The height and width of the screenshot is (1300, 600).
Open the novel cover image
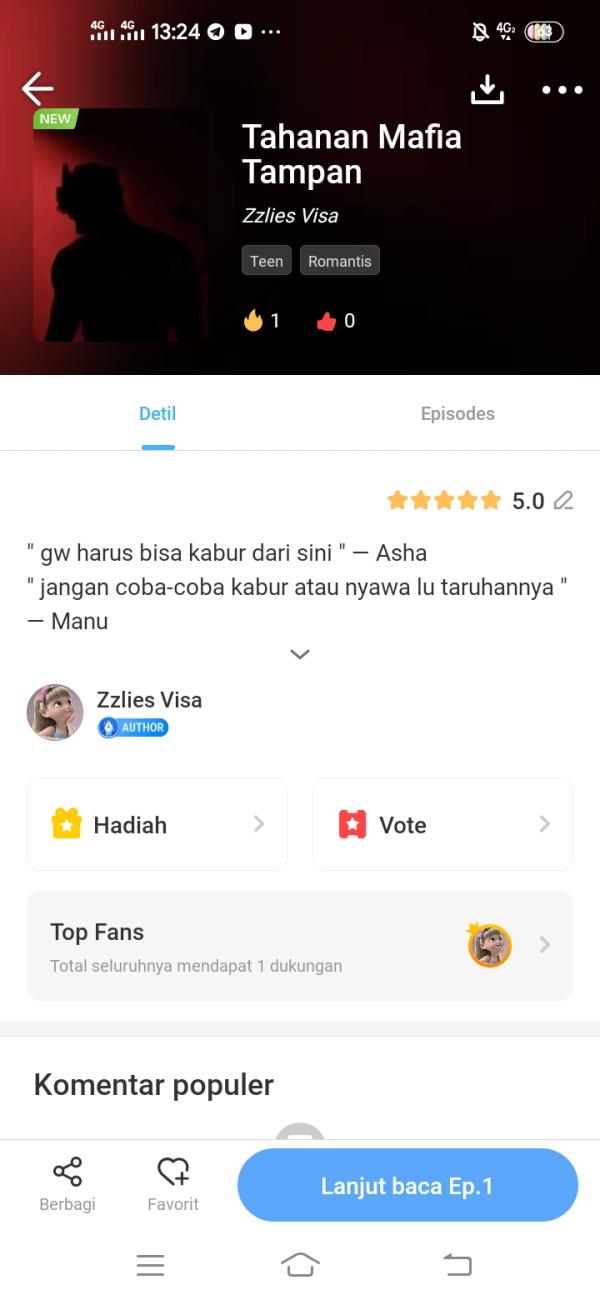(121, 225)
